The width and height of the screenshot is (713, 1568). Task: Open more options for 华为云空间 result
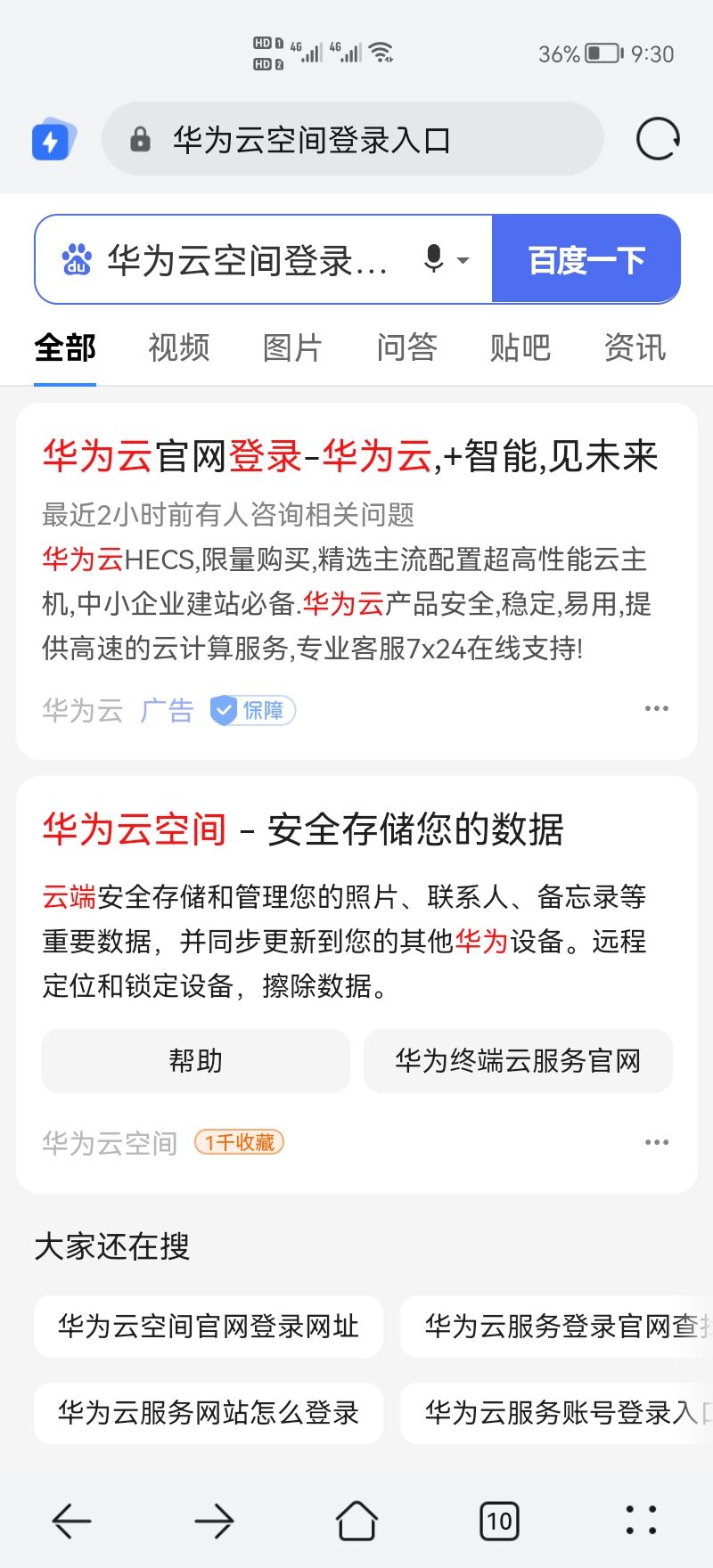pos(657,1141)
